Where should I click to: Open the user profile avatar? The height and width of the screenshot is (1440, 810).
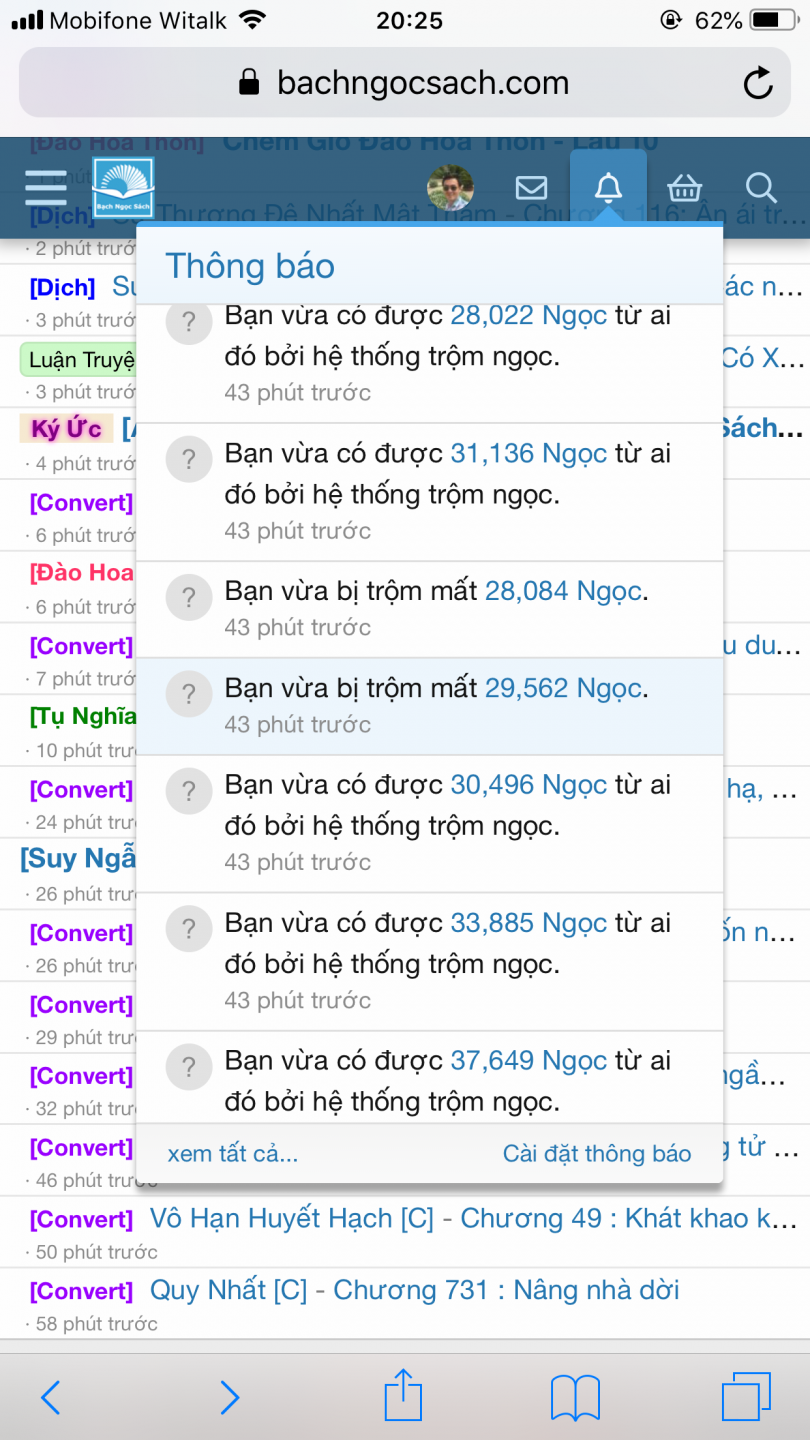tap(450, 188)
